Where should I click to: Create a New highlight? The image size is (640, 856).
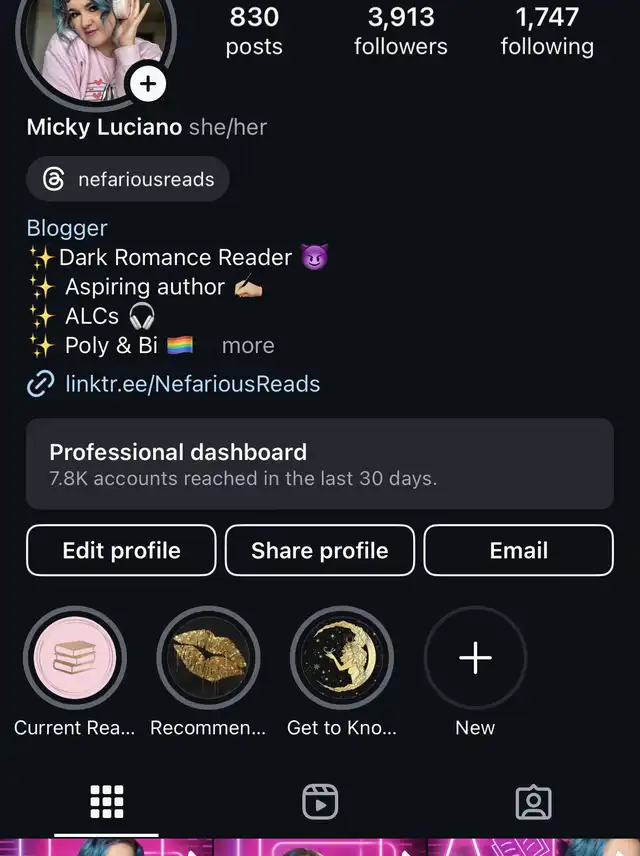coord(475,658)
